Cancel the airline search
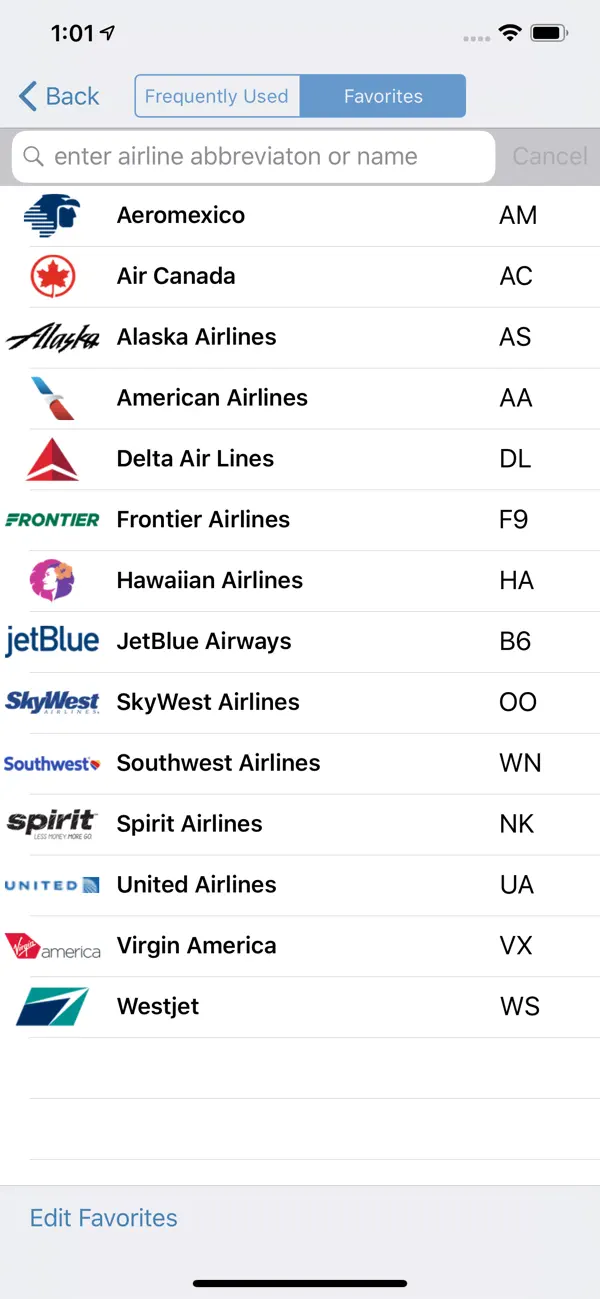Screen dimensions: 600x1299 point(550,156)
